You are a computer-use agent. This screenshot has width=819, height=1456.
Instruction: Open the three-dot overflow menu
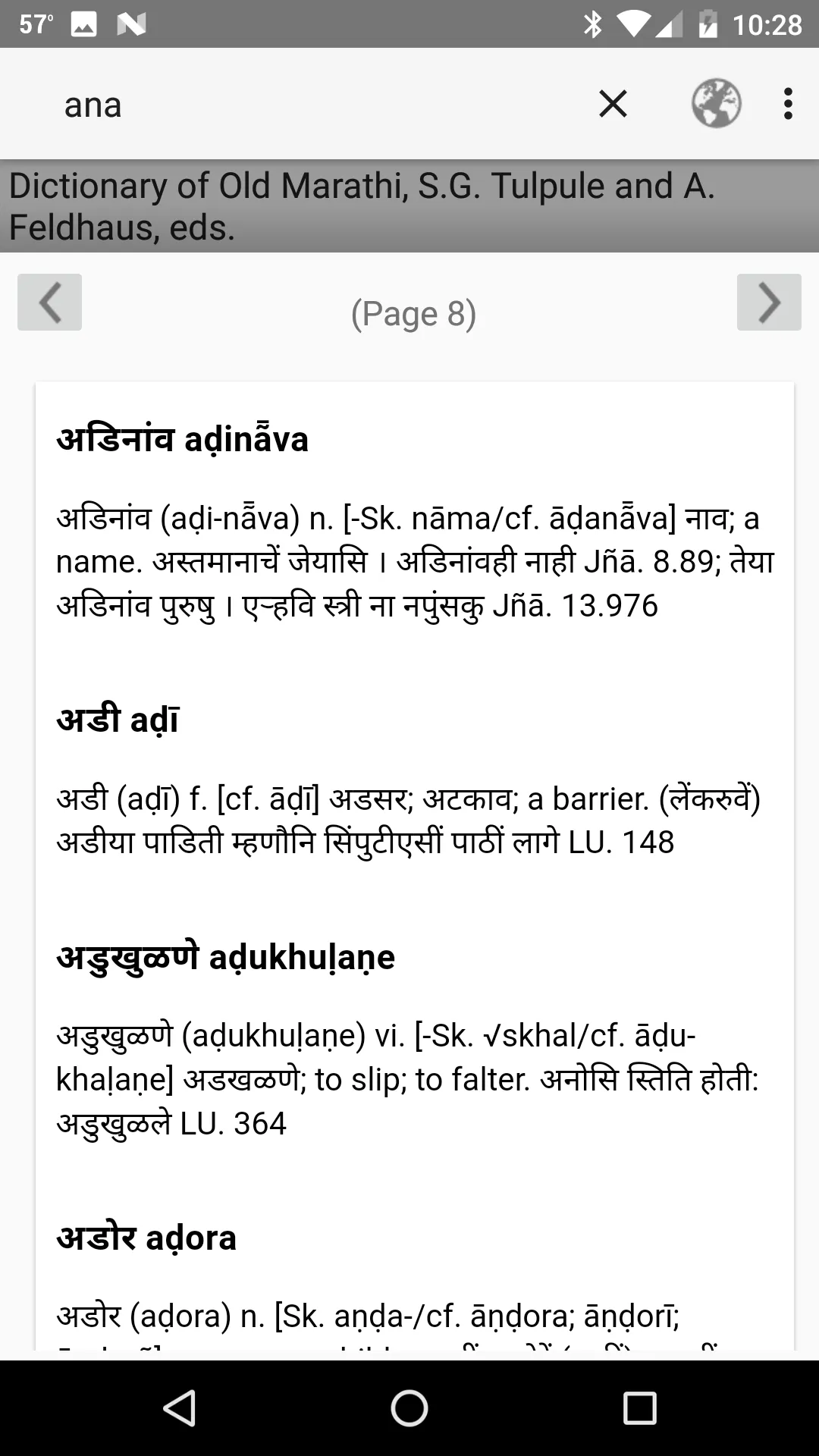pyautogui.click(x=788, y=104)
